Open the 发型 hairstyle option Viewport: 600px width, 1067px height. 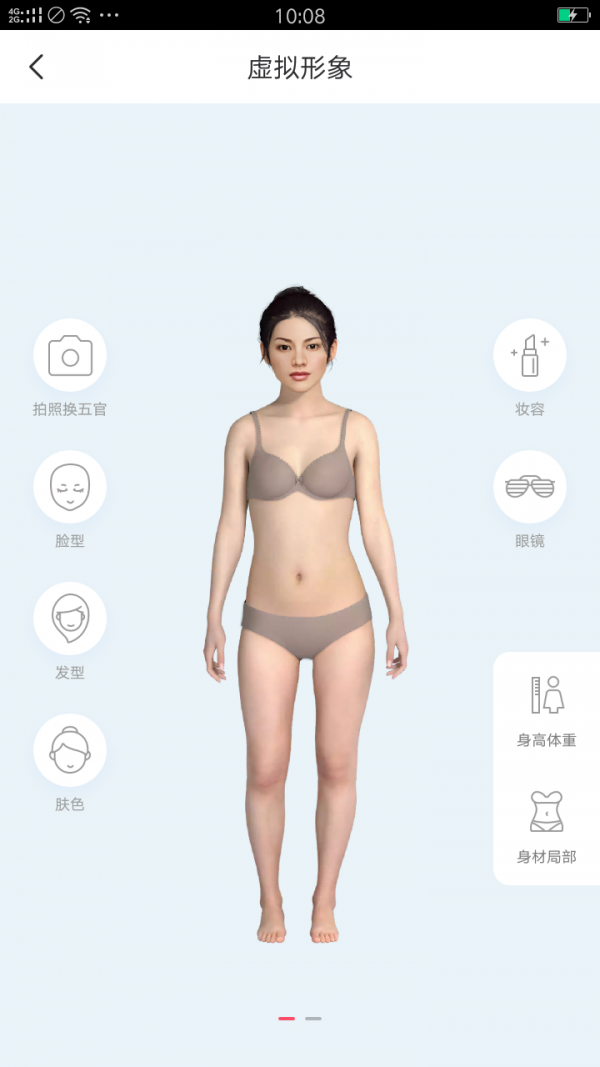pos(70,619)
